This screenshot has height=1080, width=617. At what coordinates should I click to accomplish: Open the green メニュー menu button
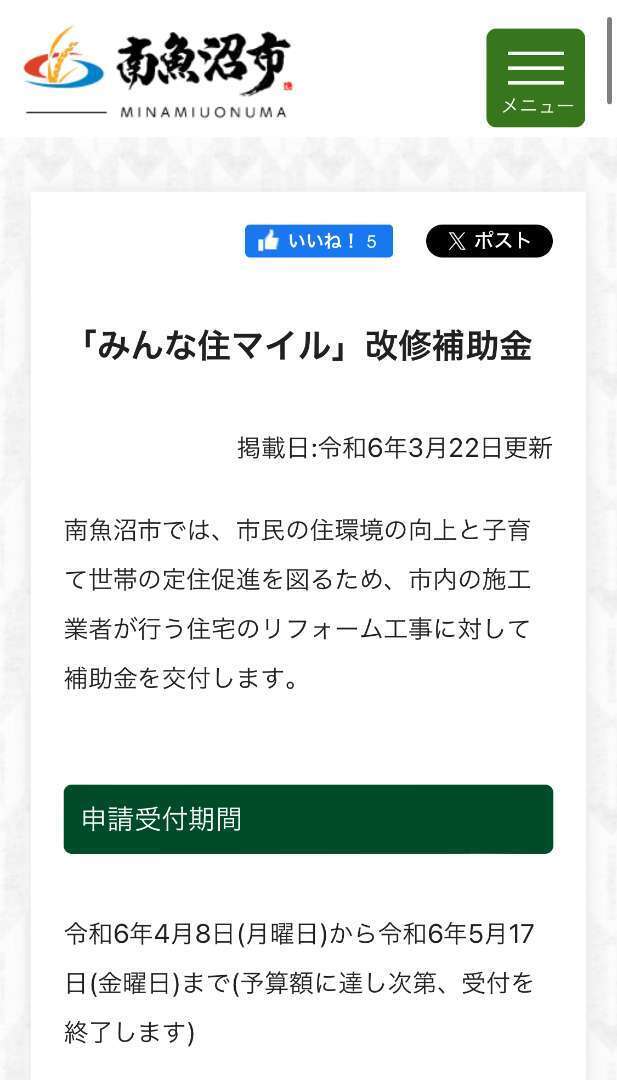tap(535, 78)
